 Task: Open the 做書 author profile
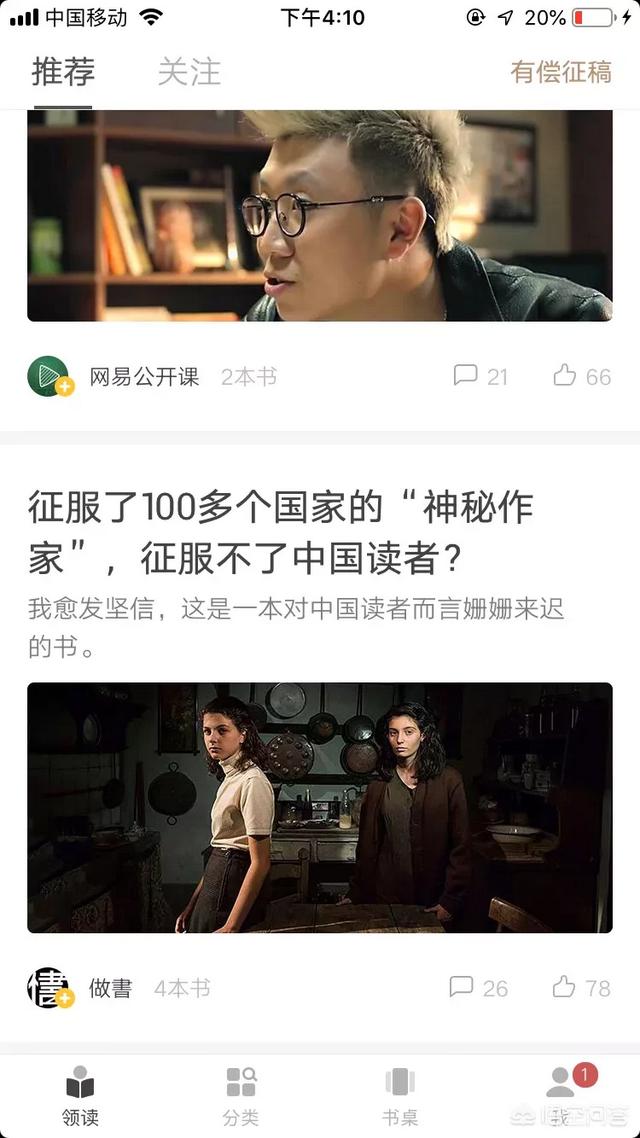[110, 988]
